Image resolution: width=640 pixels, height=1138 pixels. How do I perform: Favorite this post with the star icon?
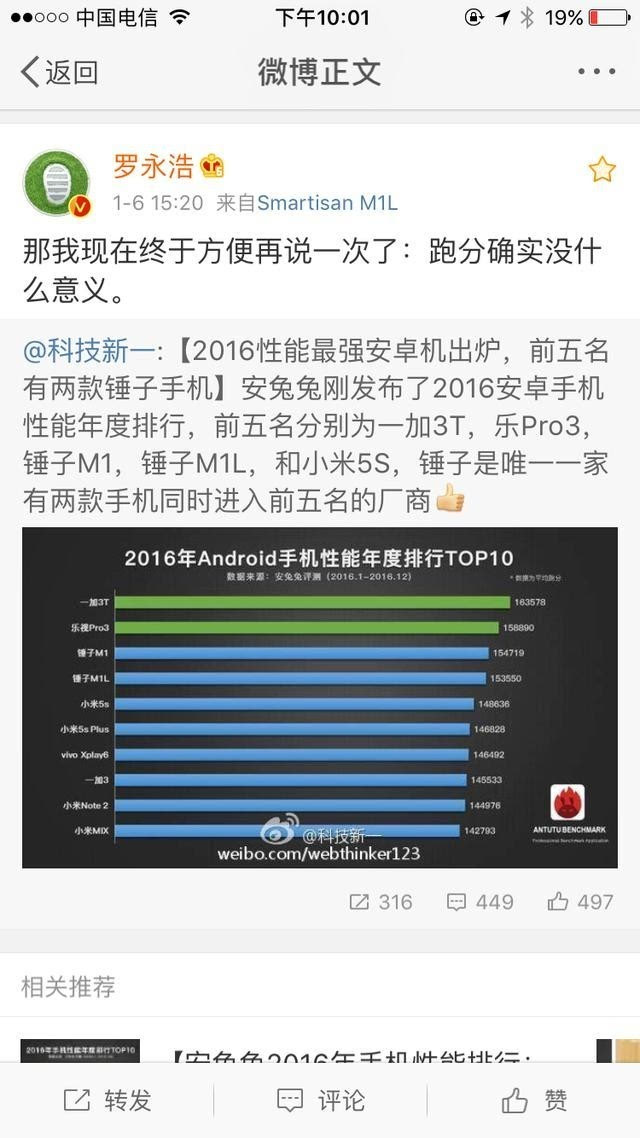point(602,169)
